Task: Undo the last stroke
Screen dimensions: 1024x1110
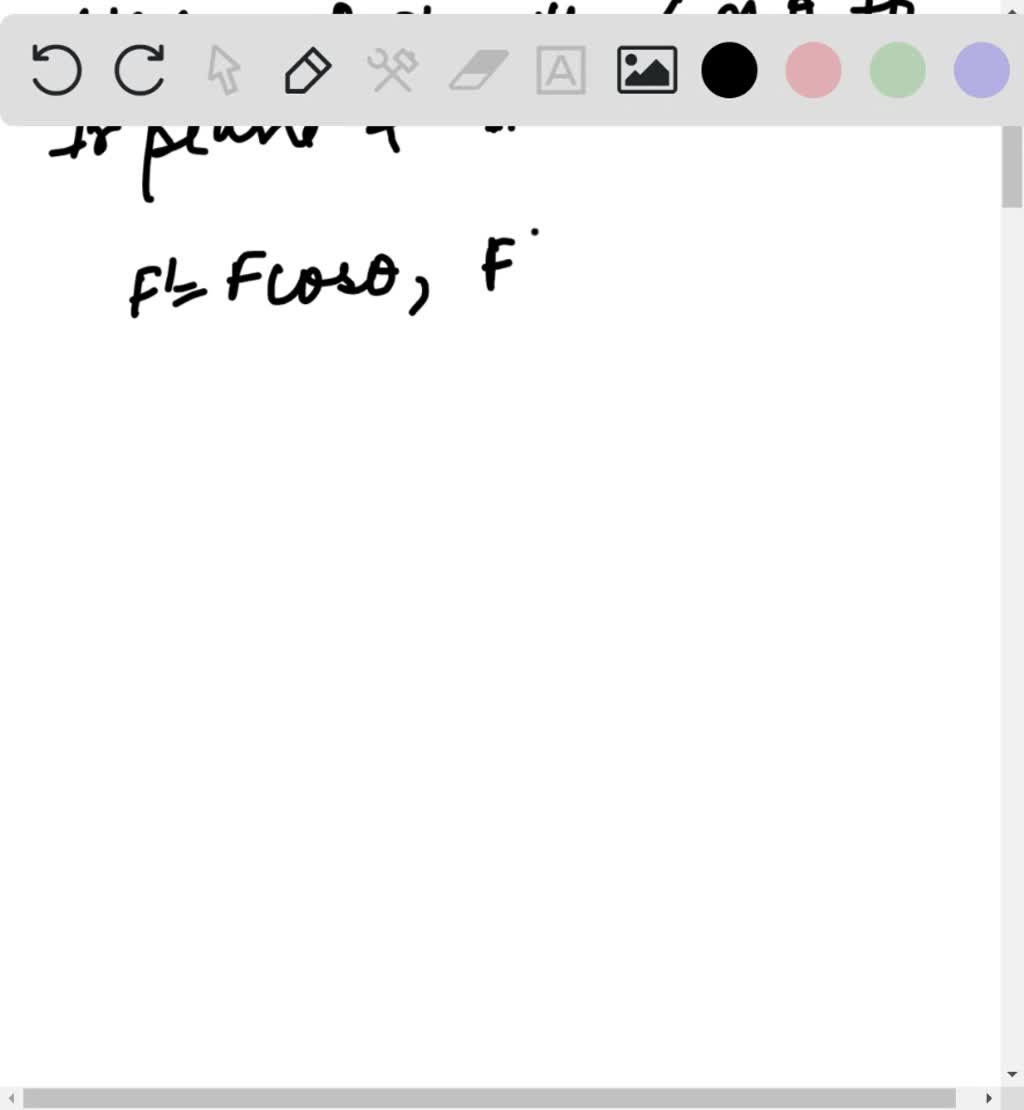Action: 56,71
